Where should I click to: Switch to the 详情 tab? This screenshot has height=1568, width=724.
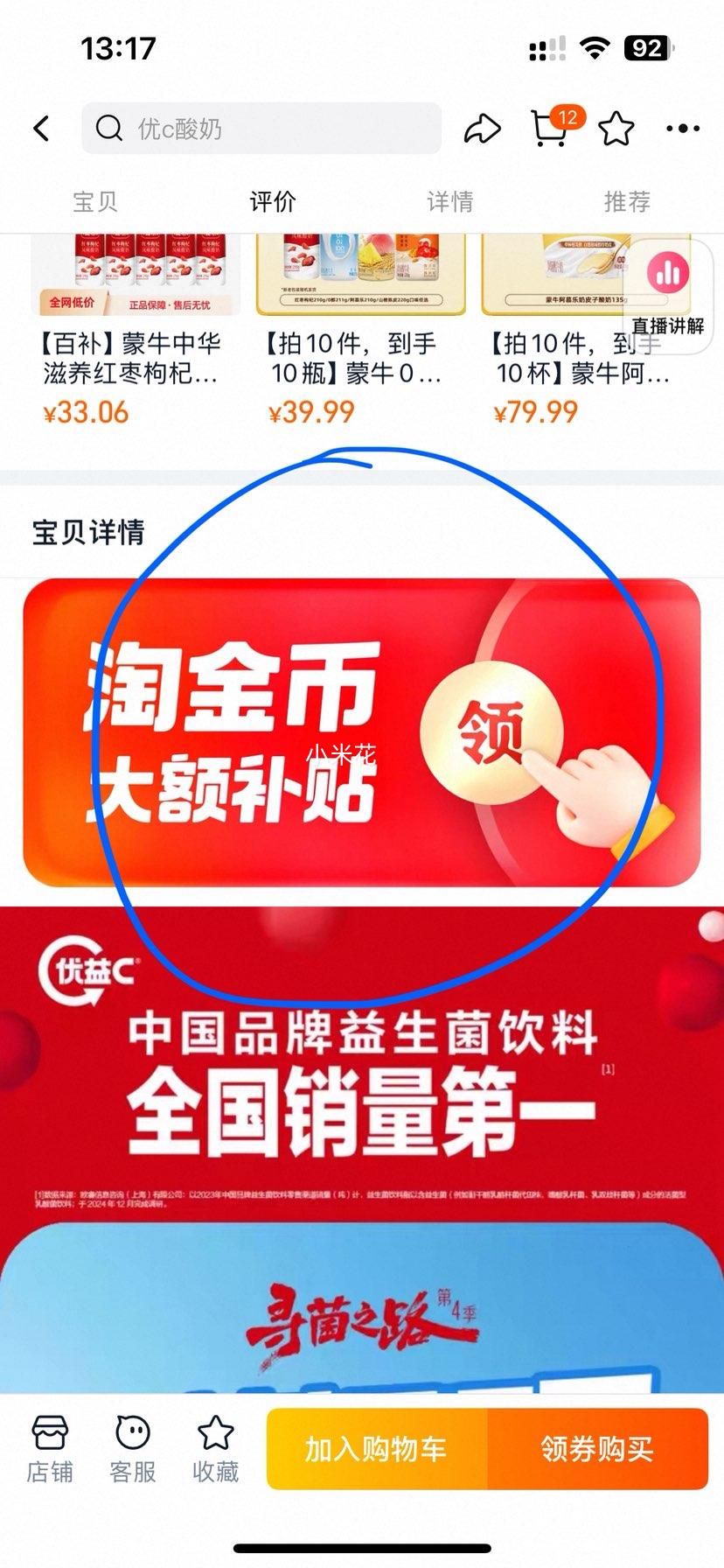click(450, 202)
